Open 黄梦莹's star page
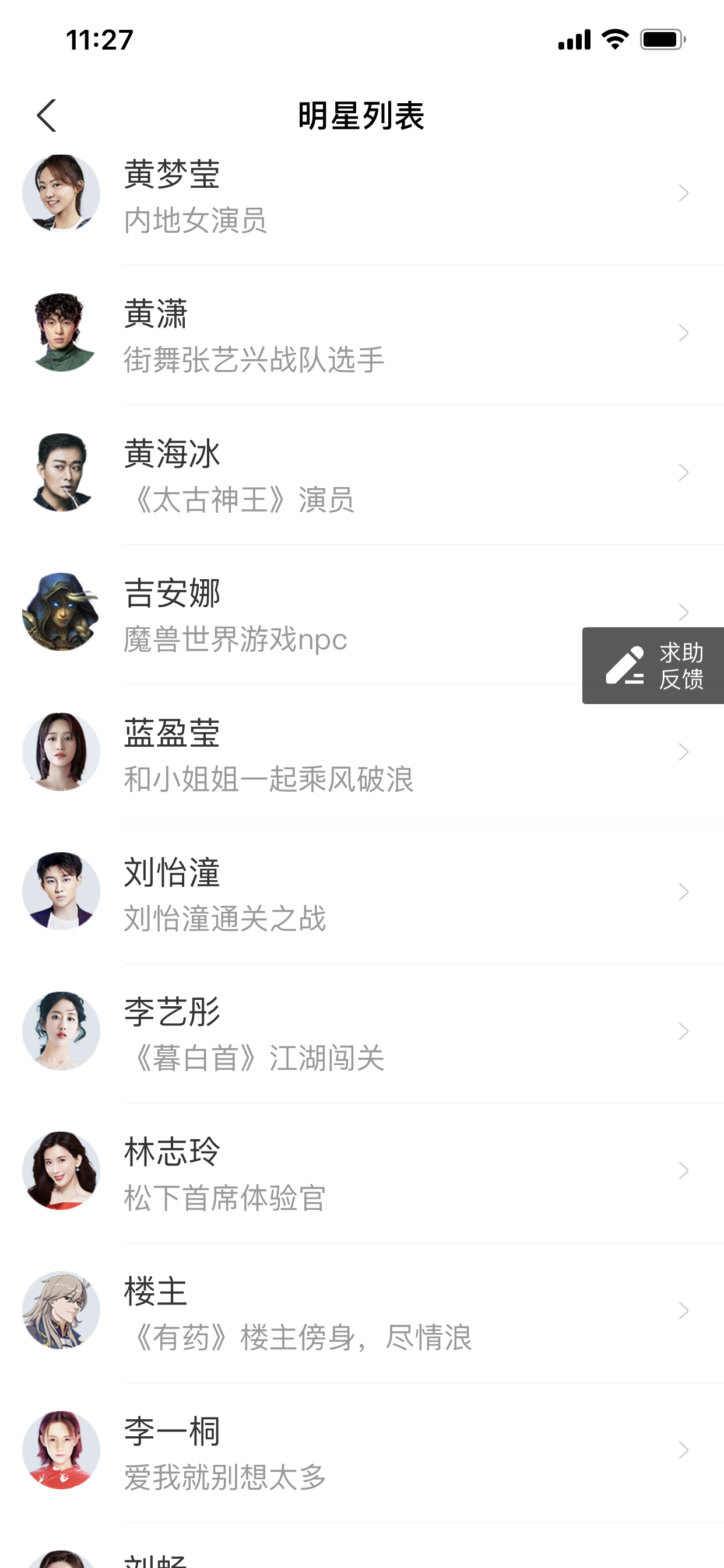This screenshot has height=1568, width=724. [x=362, y=195]
